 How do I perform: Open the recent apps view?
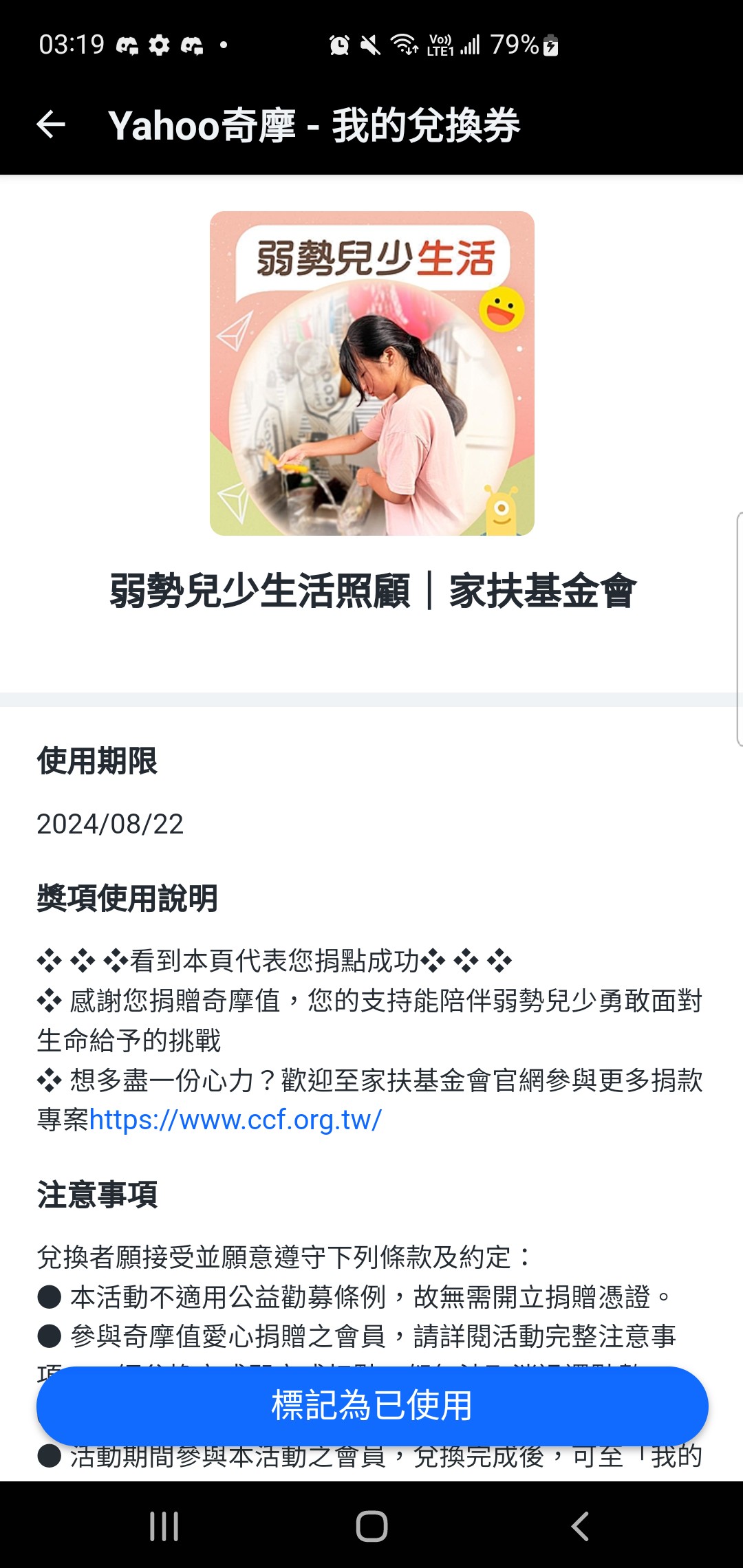(x=164, y=1526)
